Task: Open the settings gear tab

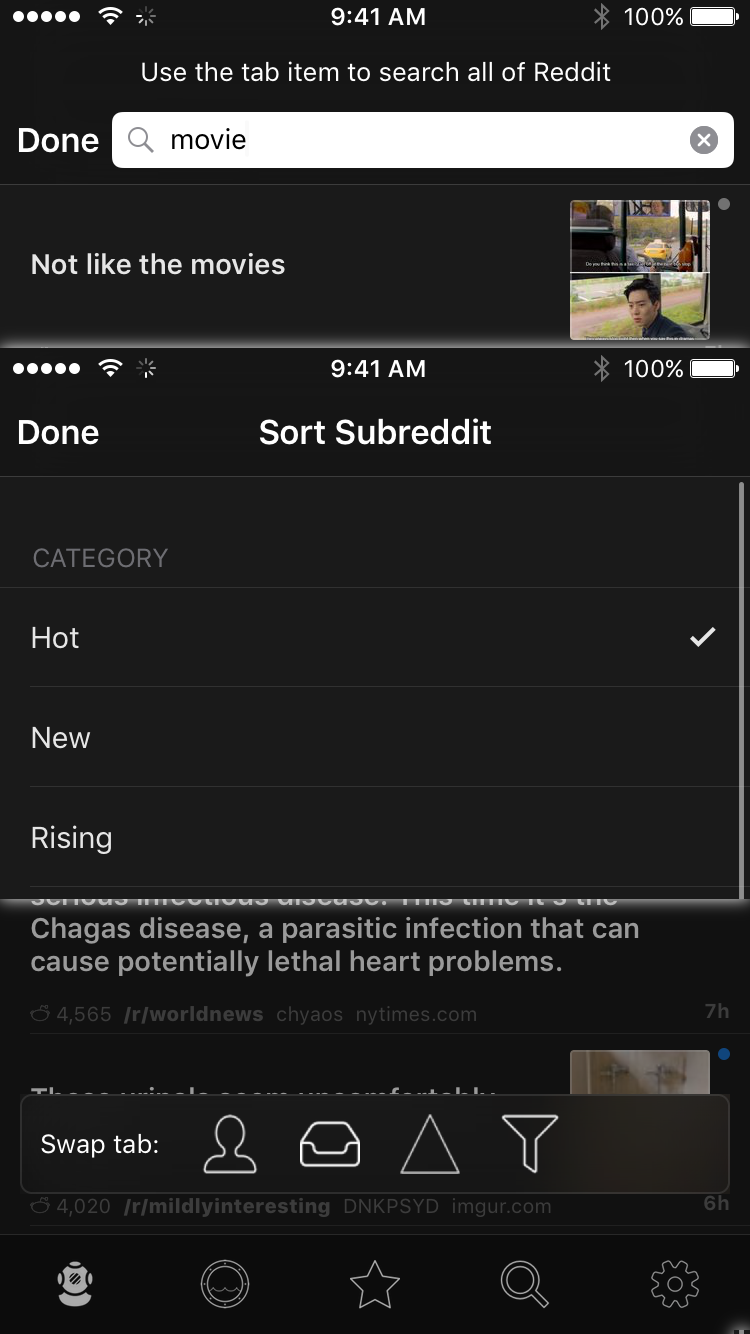Action: 675,1284
